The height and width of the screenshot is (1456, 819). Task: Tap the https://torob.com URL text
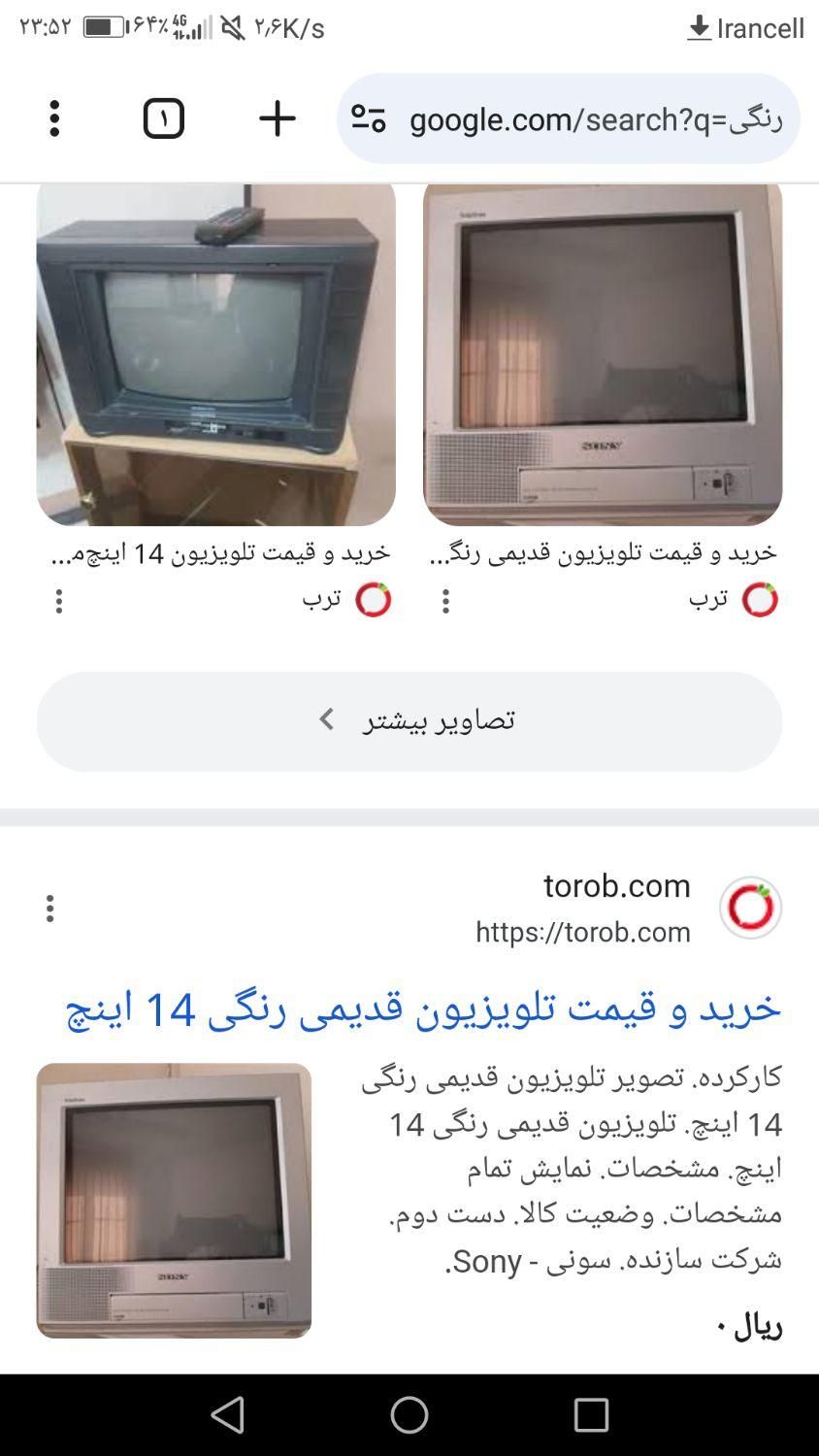click(582, 932)
